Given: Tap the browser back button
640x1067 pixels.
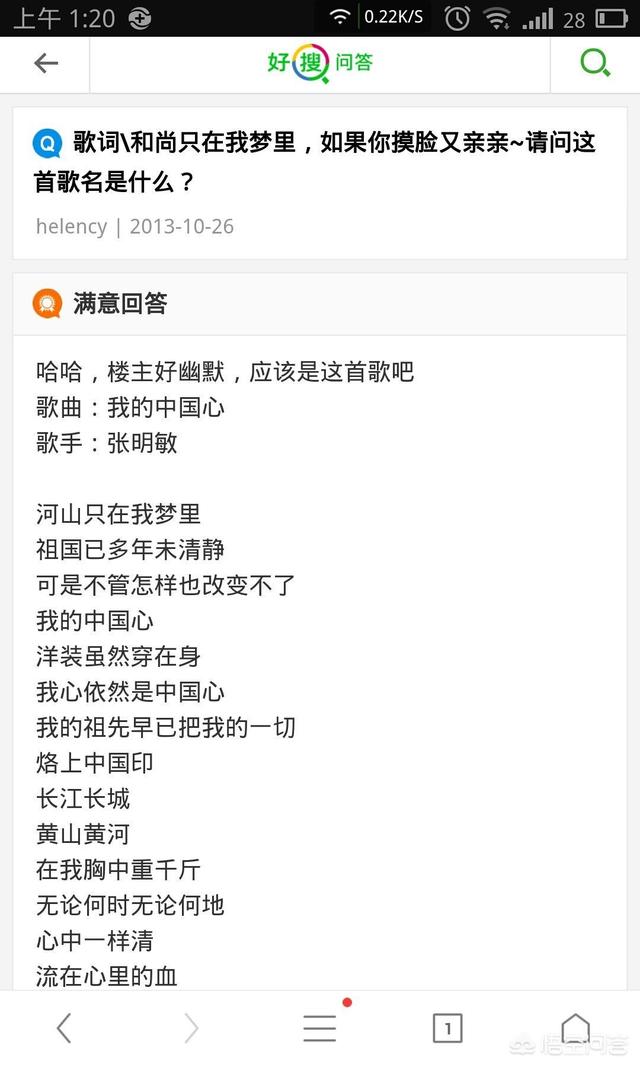Looking at the screenshot, I should tap(64, 1028).
